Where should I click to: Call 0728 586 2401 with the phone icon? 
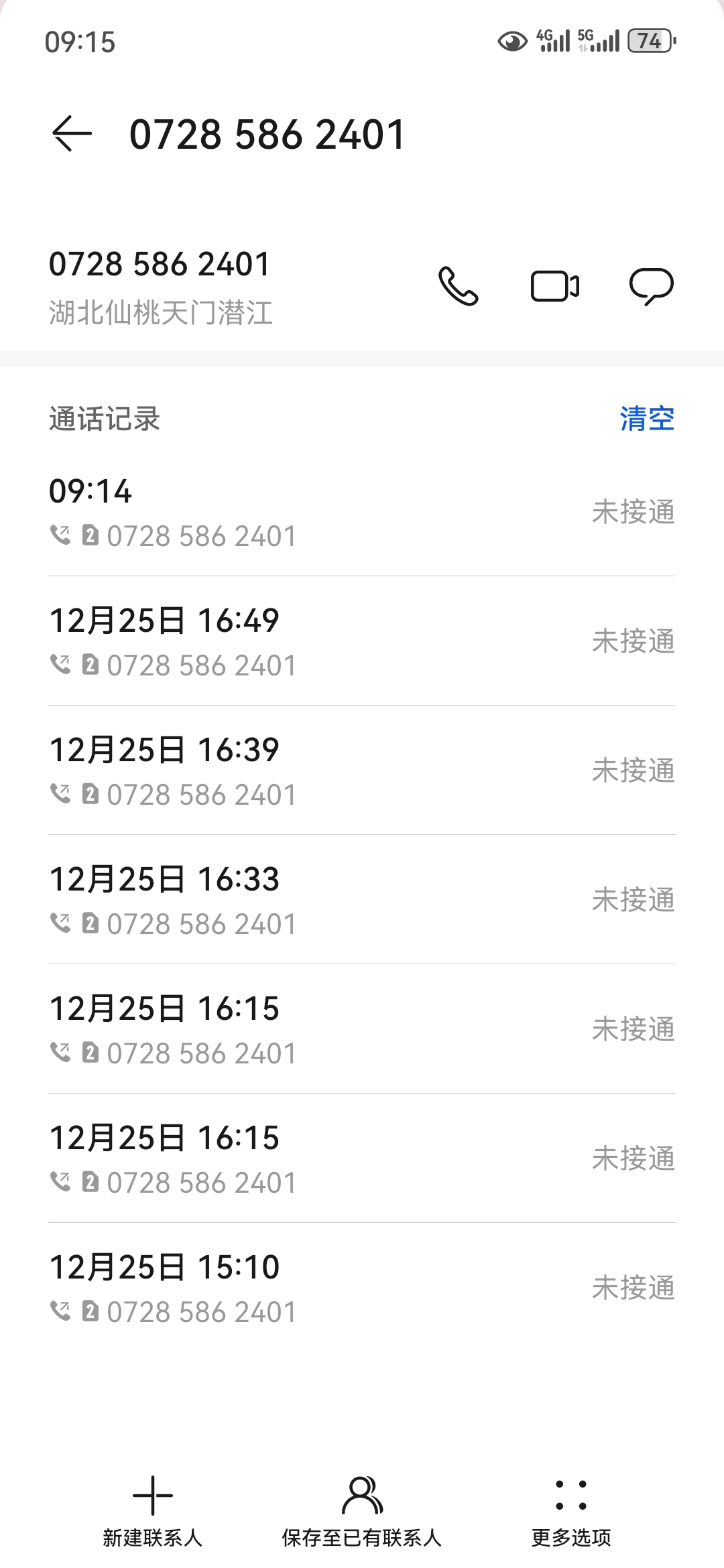coord(459,286)
